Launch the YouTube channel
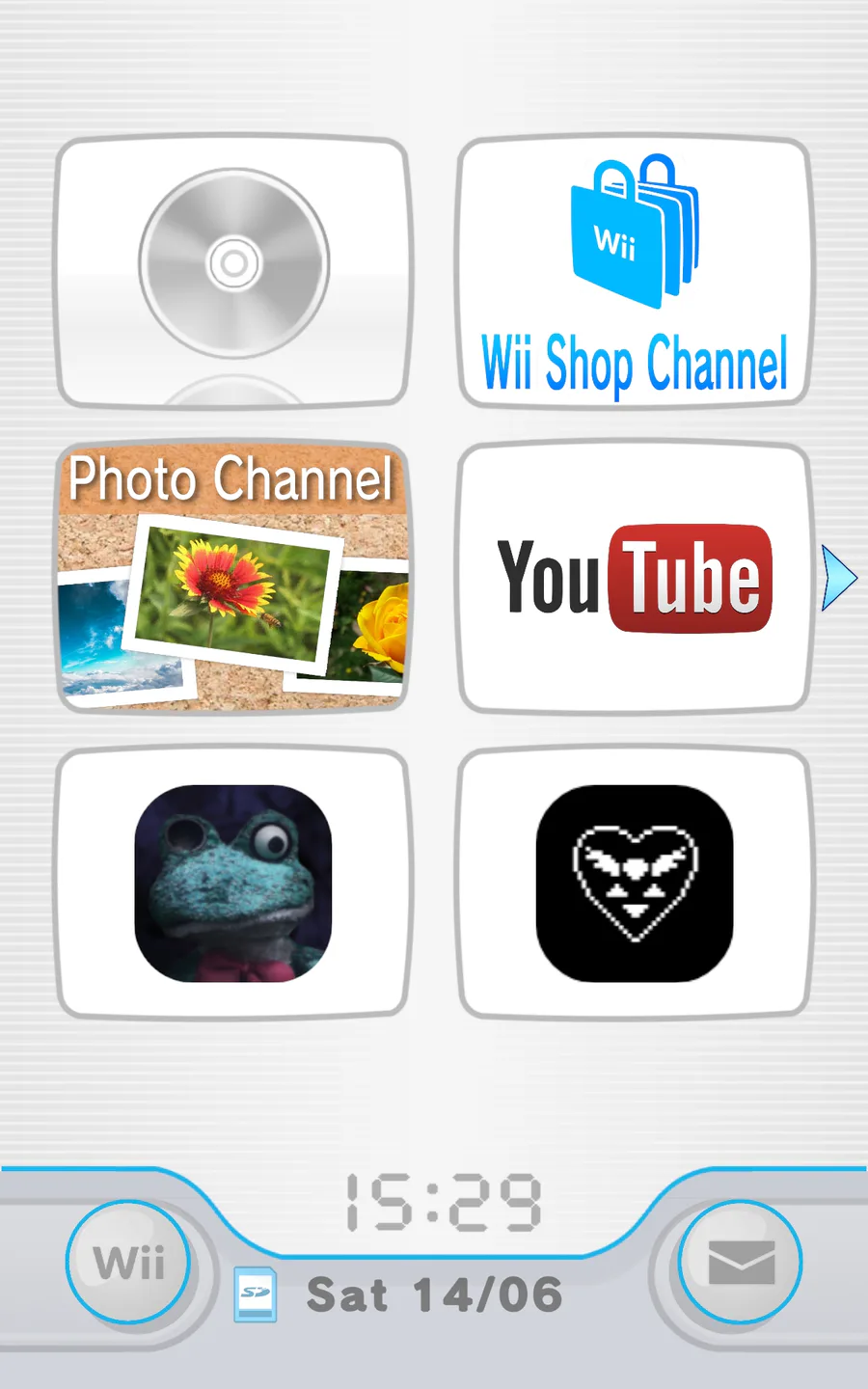 click(x=634, y=578)
